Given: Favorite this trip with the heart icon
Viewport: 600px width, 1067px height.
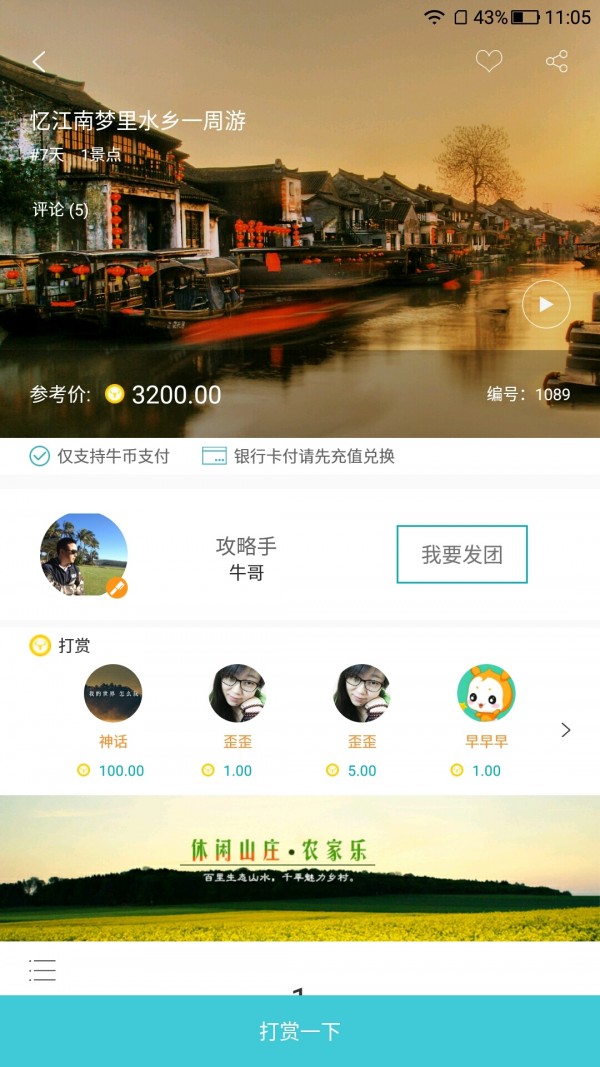Looking at the screenshot, I should tap(488, 62).
